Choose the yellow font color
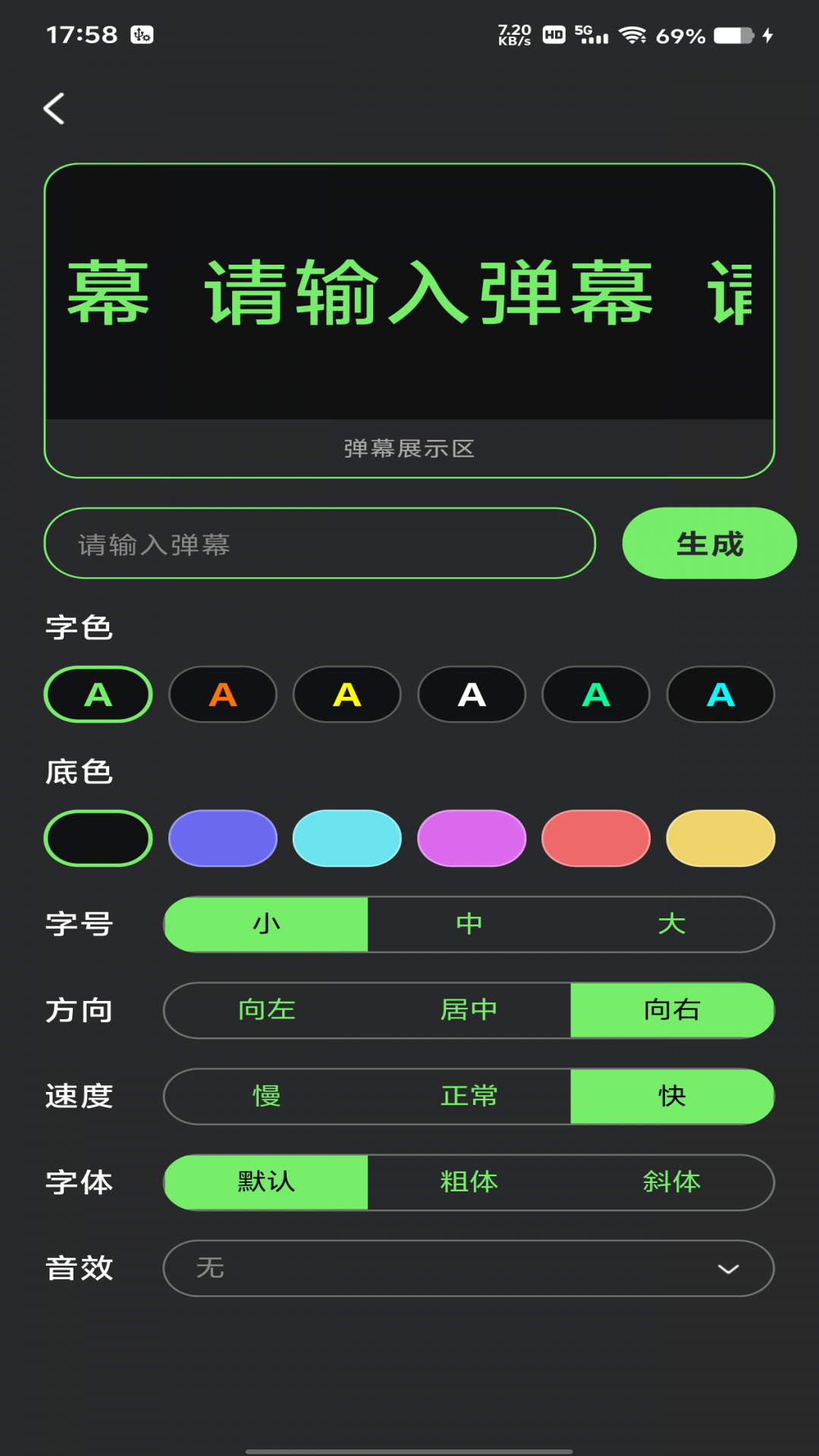819x1456 pixels. pos(347,695)
